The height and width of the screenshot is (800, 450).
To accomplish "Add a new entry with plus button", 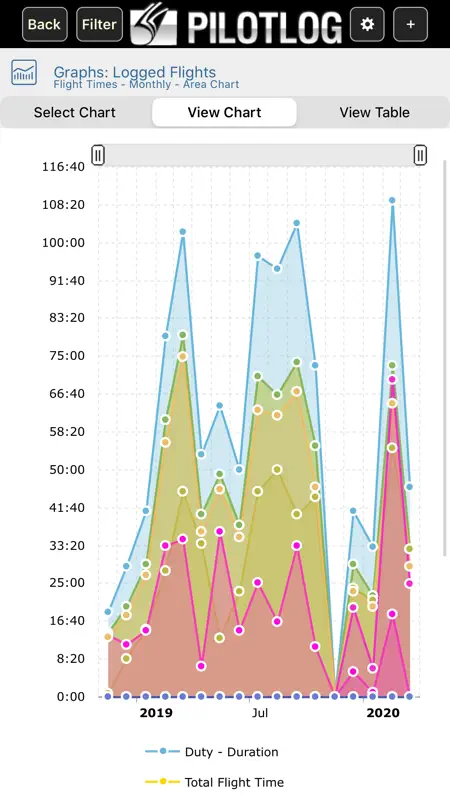I will (411, 24).
